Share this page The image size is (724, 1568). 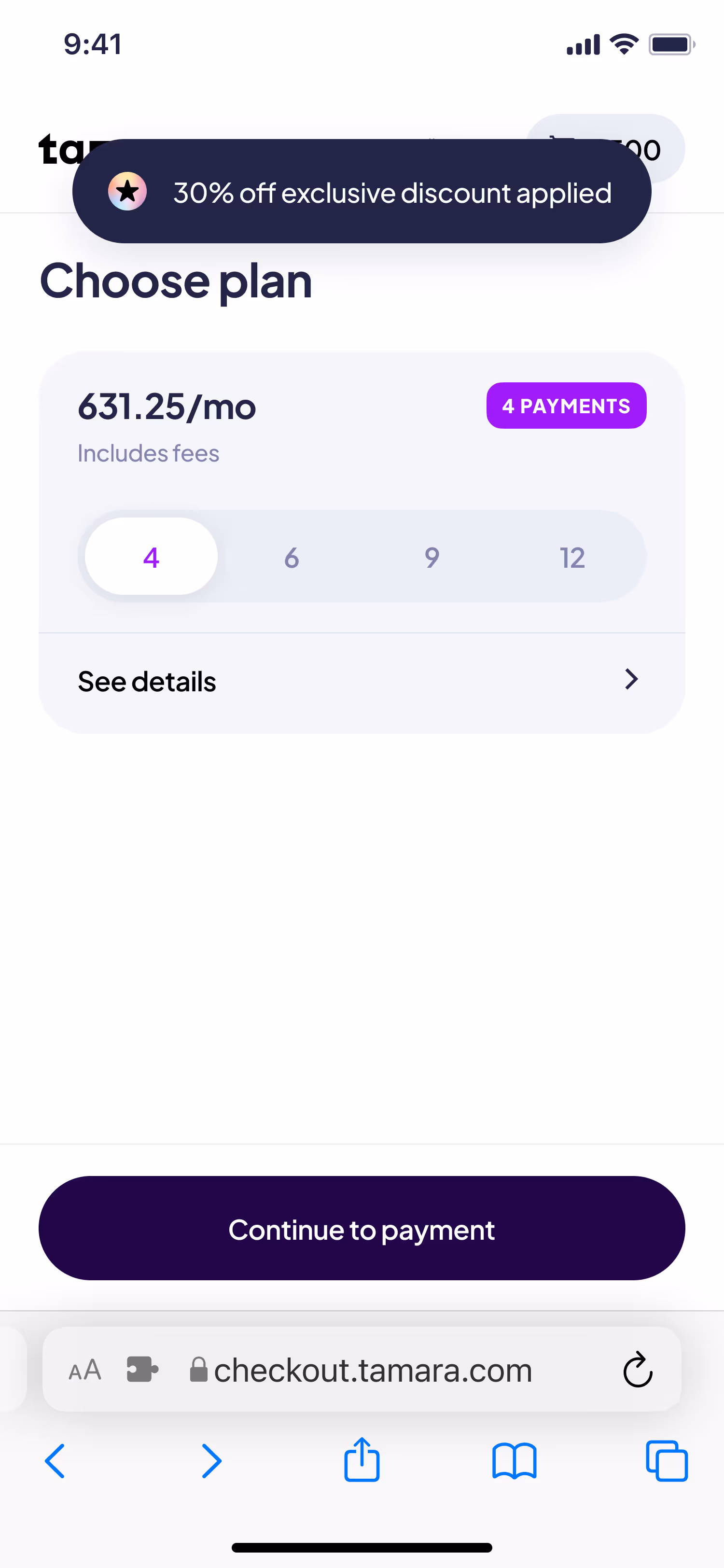[x=362, y=1459]
